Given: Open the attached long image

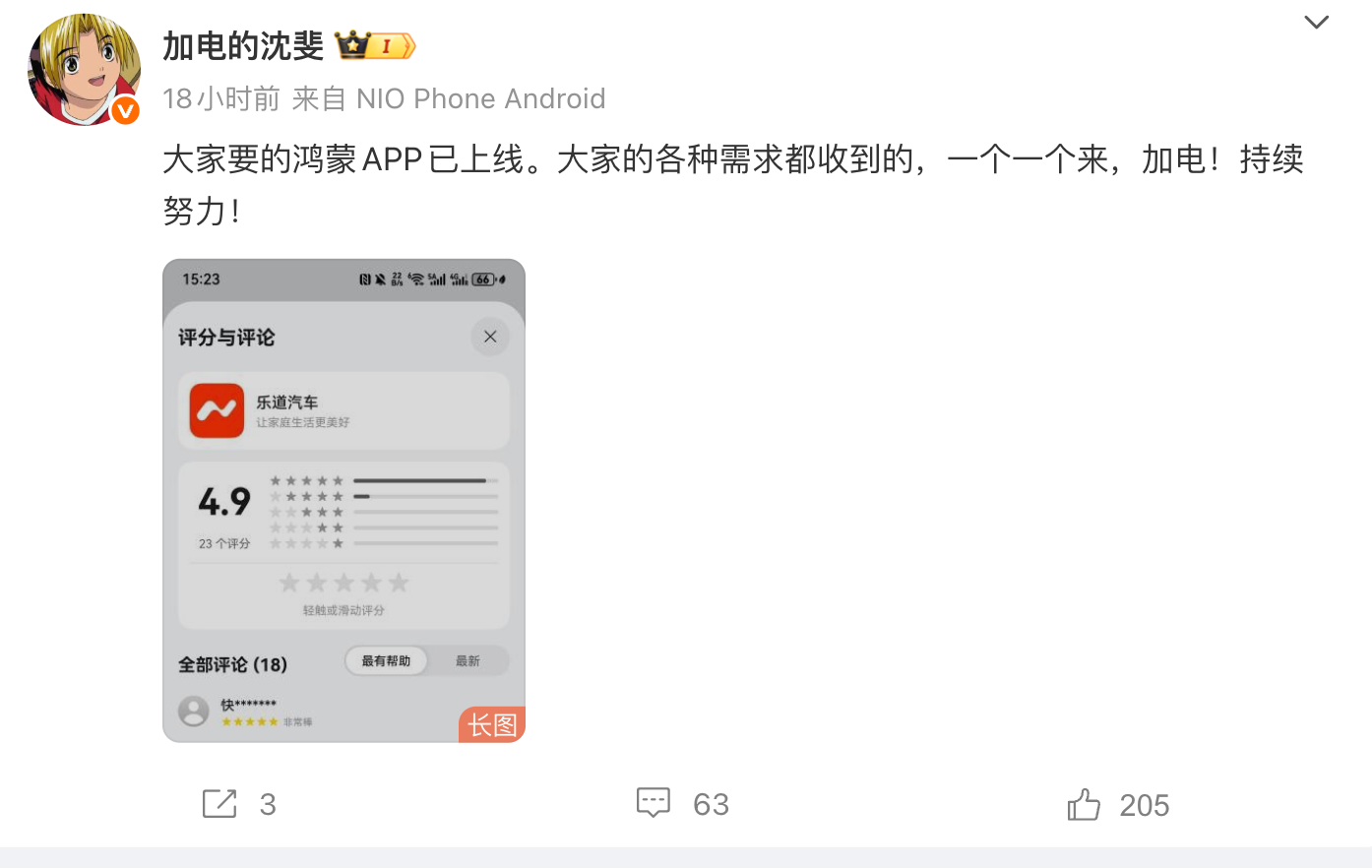Looking at the screenshot, I should click(x=343, y=500).
